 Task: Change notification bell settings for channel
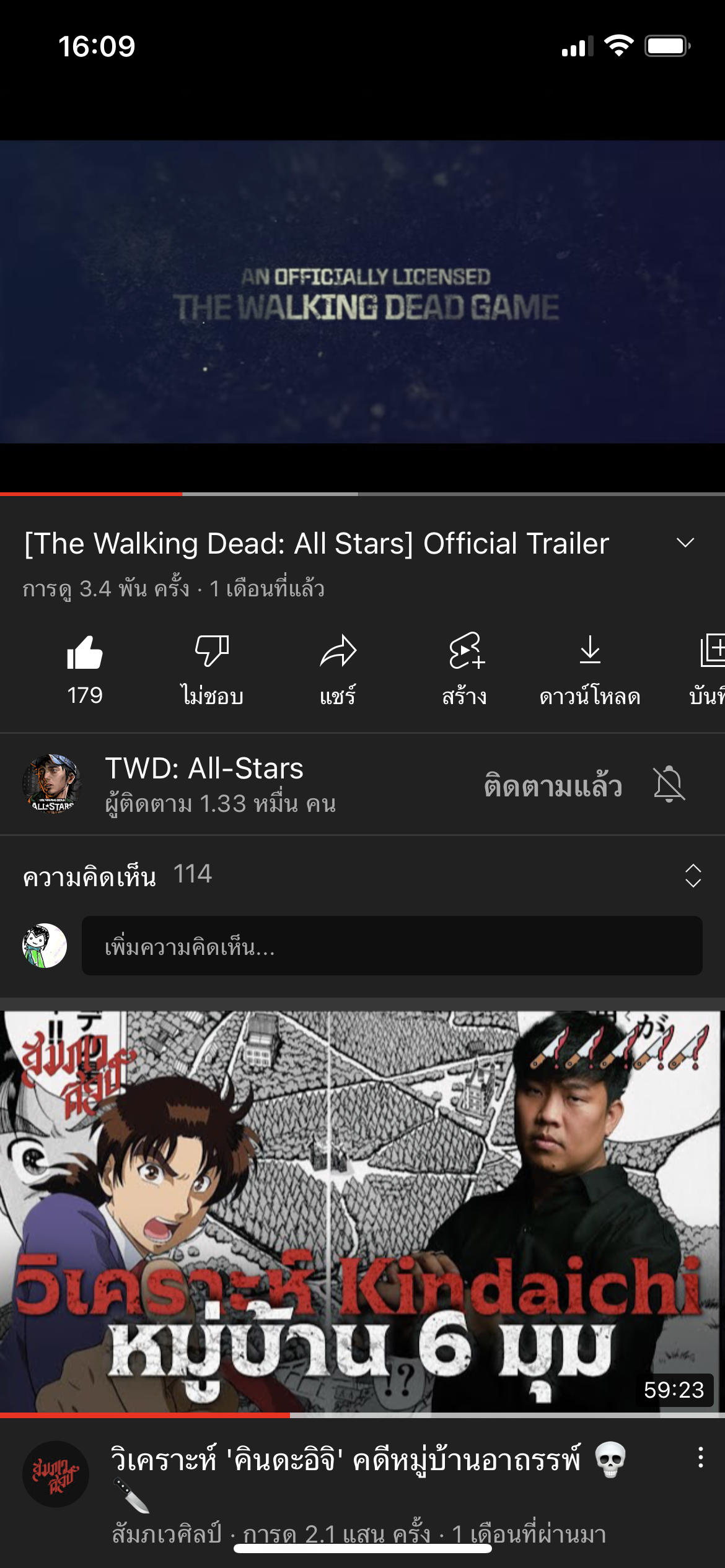point(669,785)
